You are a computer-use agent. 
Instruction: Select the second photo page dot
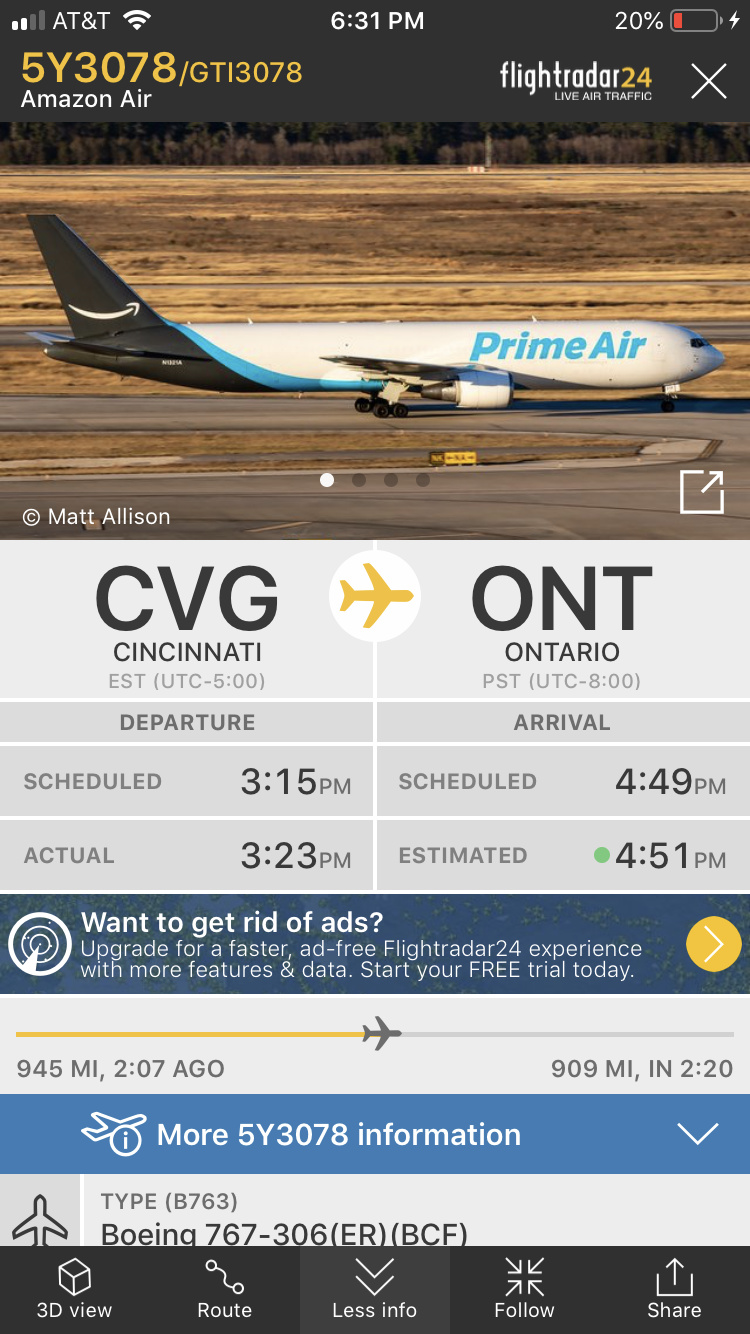click(x=359, y=480)
